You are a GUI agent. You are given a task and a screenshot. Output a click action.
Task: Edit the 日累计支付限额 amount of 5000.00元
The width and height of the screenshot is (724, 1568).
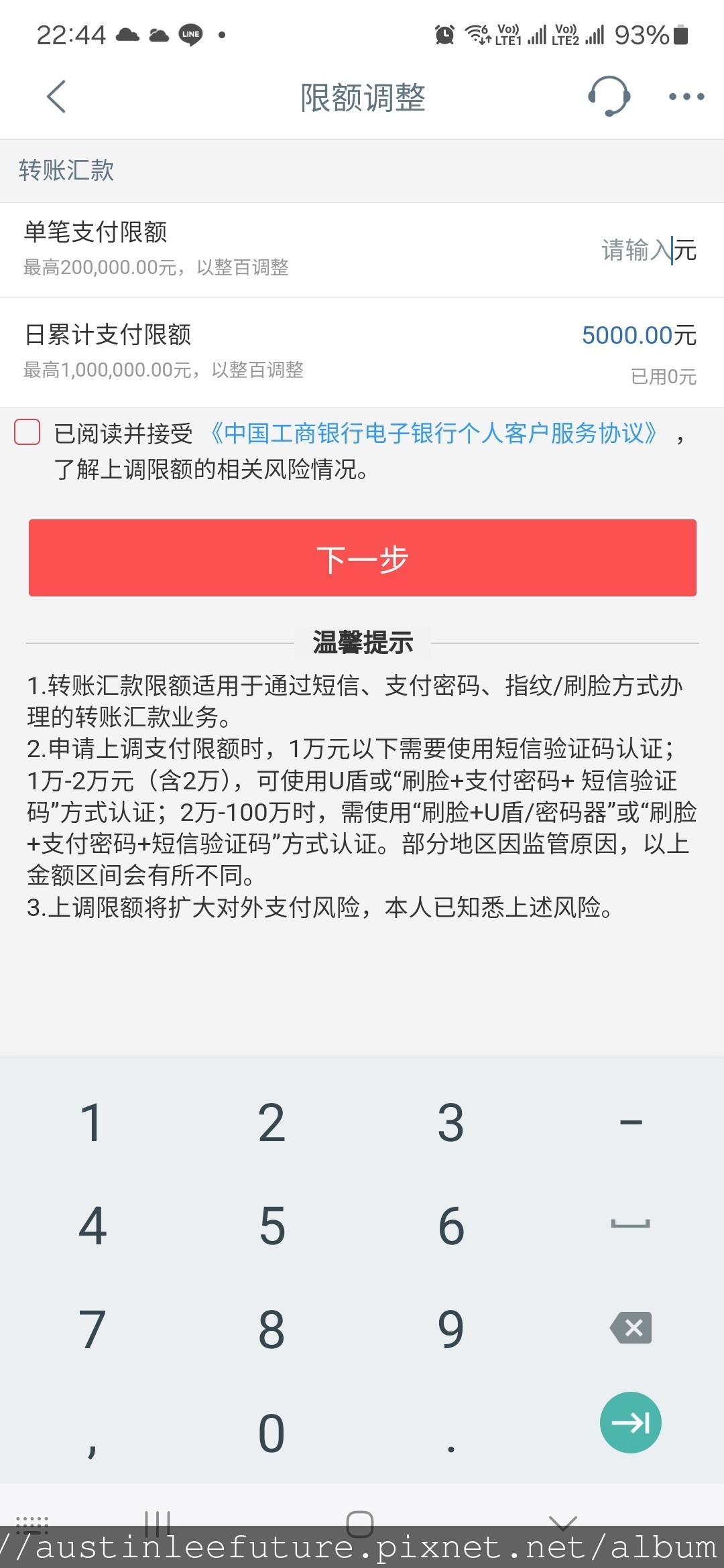[x=639, y=335]
